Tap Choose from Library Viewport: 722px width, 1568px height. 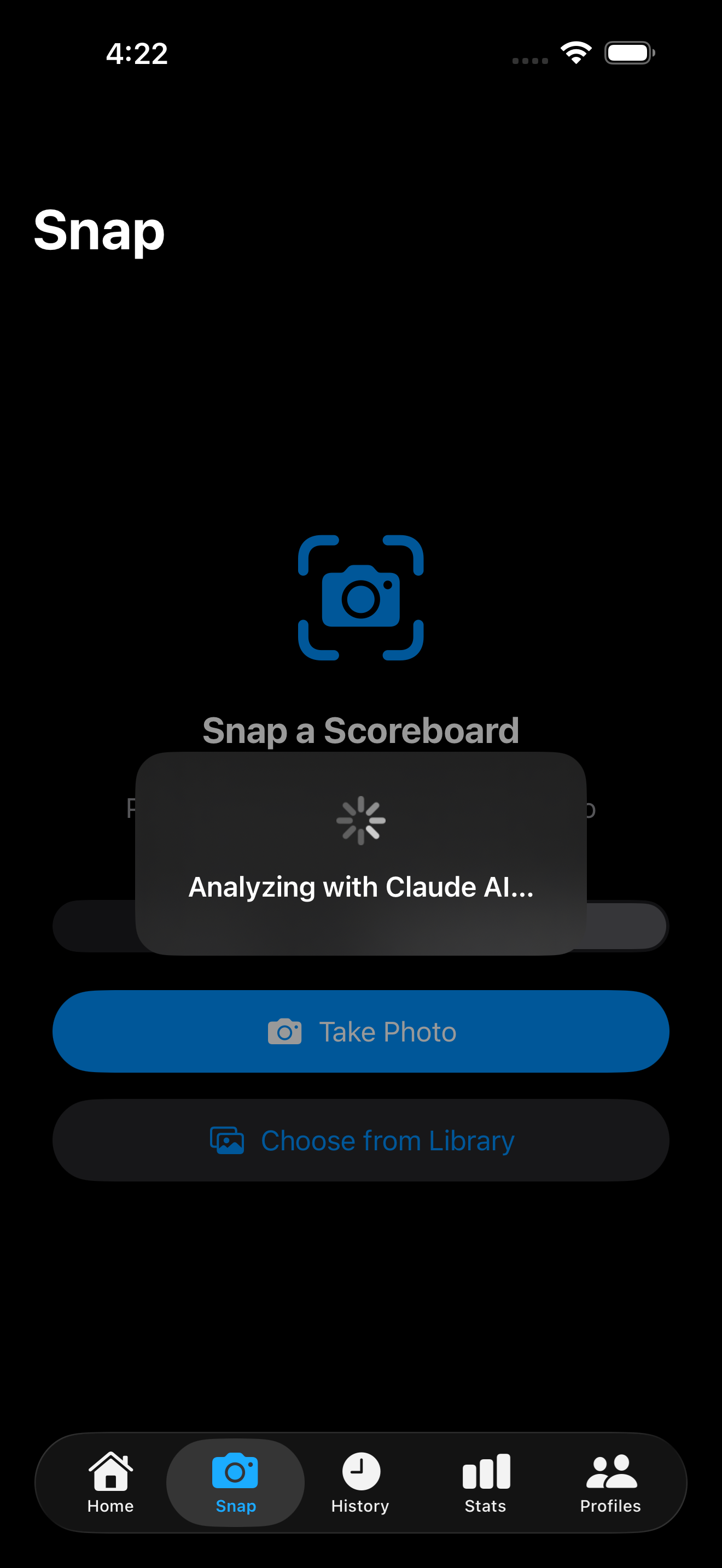coord(361,1140)
